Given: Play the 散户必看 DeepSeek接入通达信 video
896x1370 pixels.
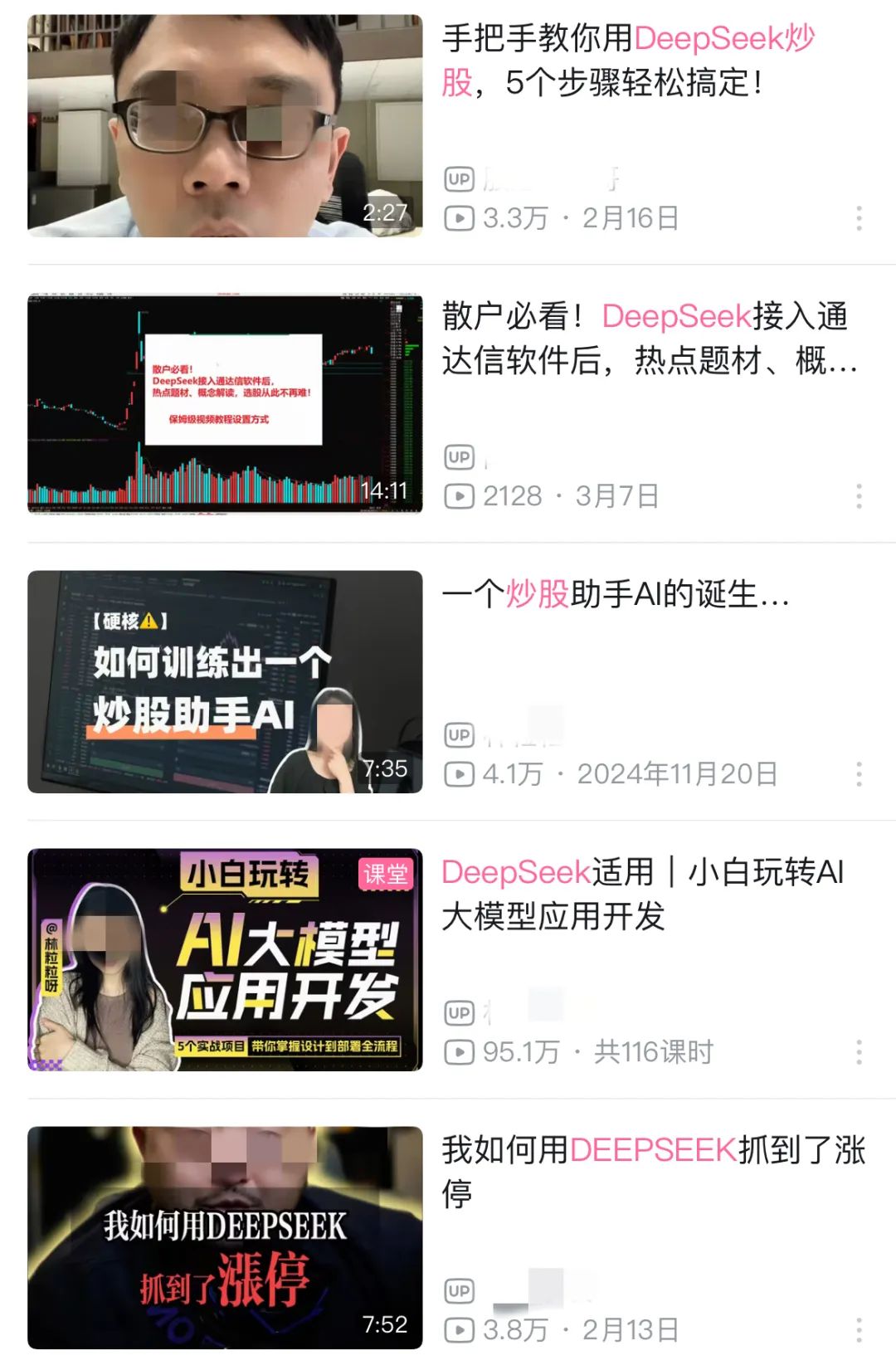Looking at the screenshot, I should pos(224,404).
